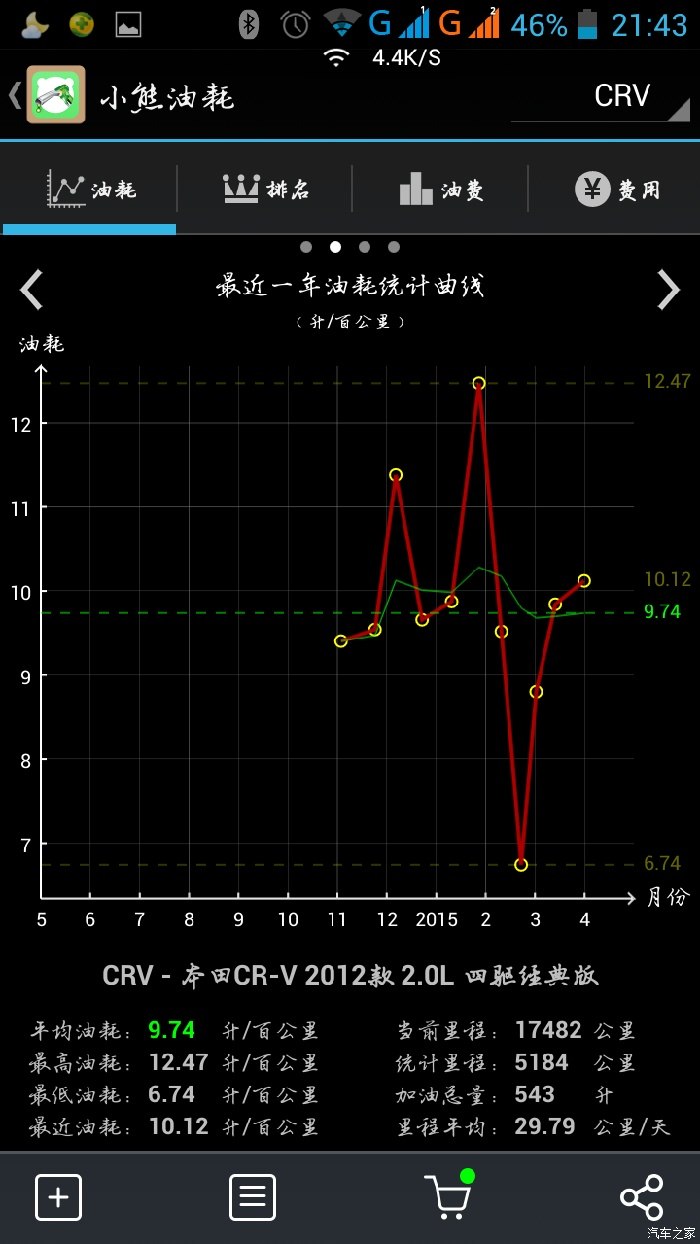700x1244 pixels.
Task: Open the shopping cart
Action: click(x=447, y=1196)
